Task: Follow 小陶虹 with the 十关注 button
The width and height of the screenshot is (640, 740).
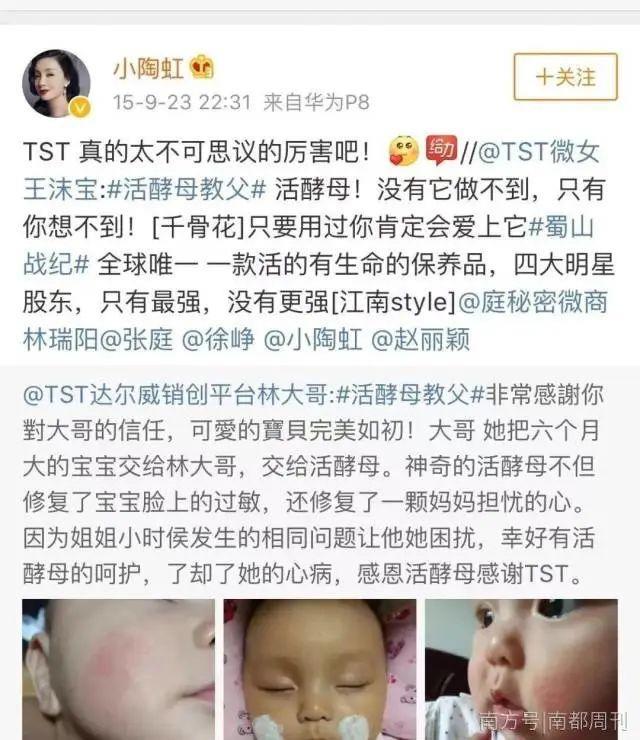Action: coord(566,76)
